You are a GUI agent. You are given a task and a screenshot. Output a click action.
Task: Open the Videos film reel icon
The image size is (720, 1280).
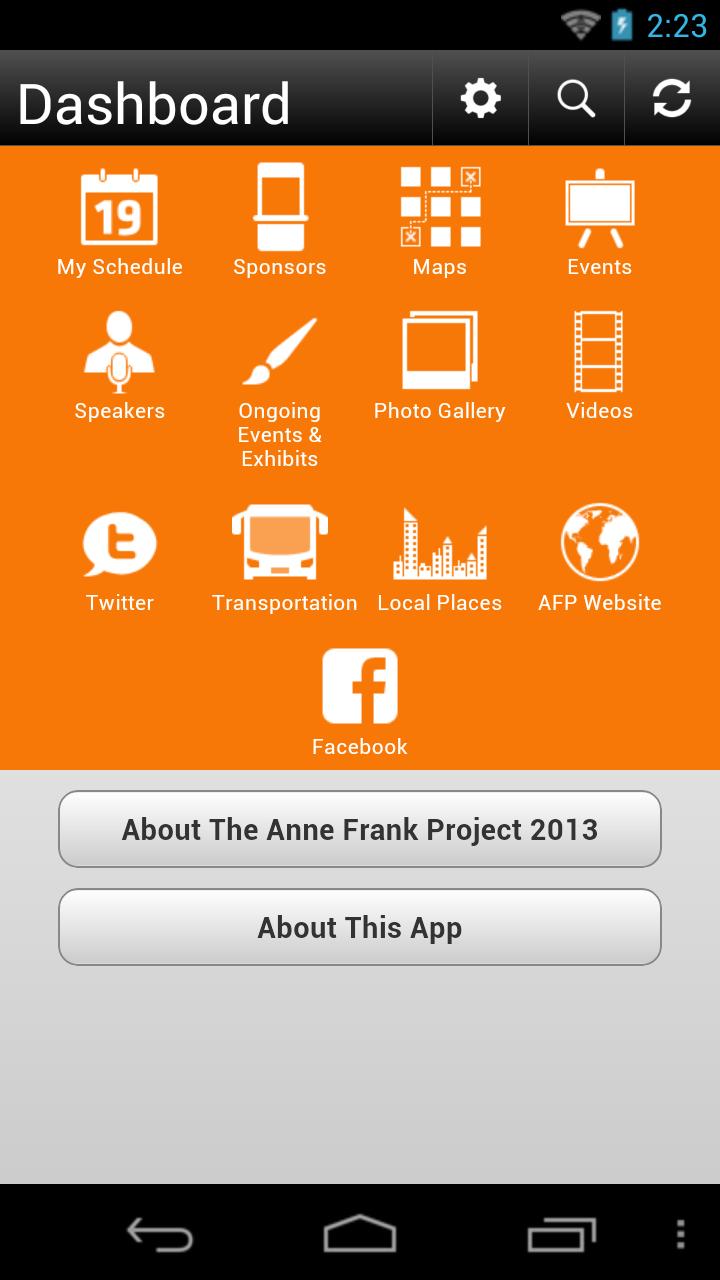click(599, 350)
